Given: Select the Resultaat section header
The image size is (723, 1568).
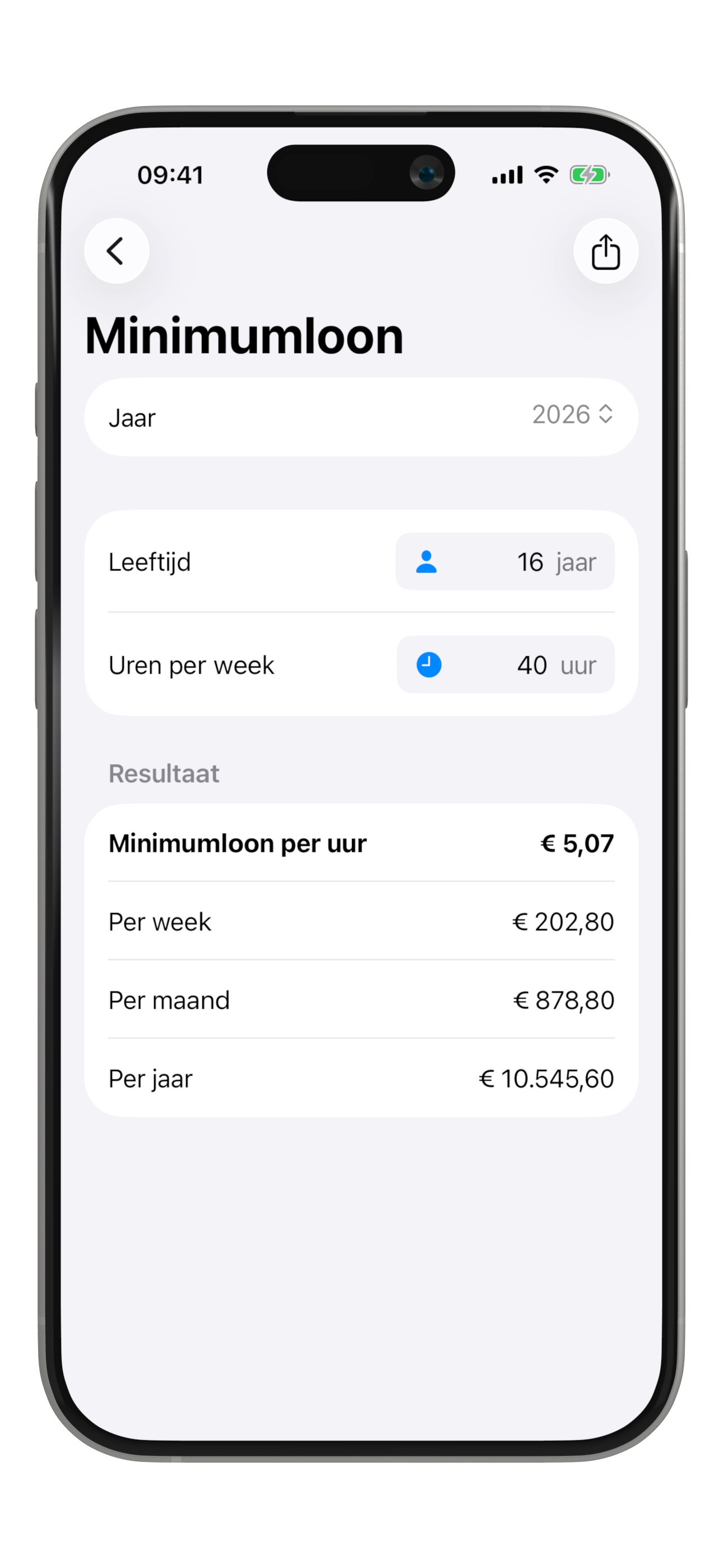Looking at the screenshot, I should click(163, 773).
